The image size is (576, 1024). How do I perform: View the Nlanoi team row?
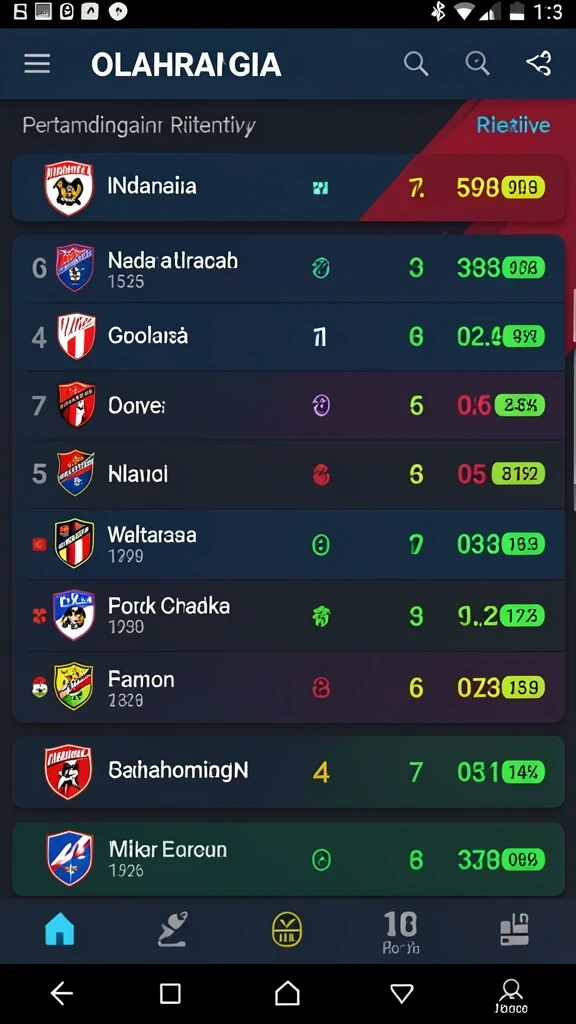click(x=288, y=474)
